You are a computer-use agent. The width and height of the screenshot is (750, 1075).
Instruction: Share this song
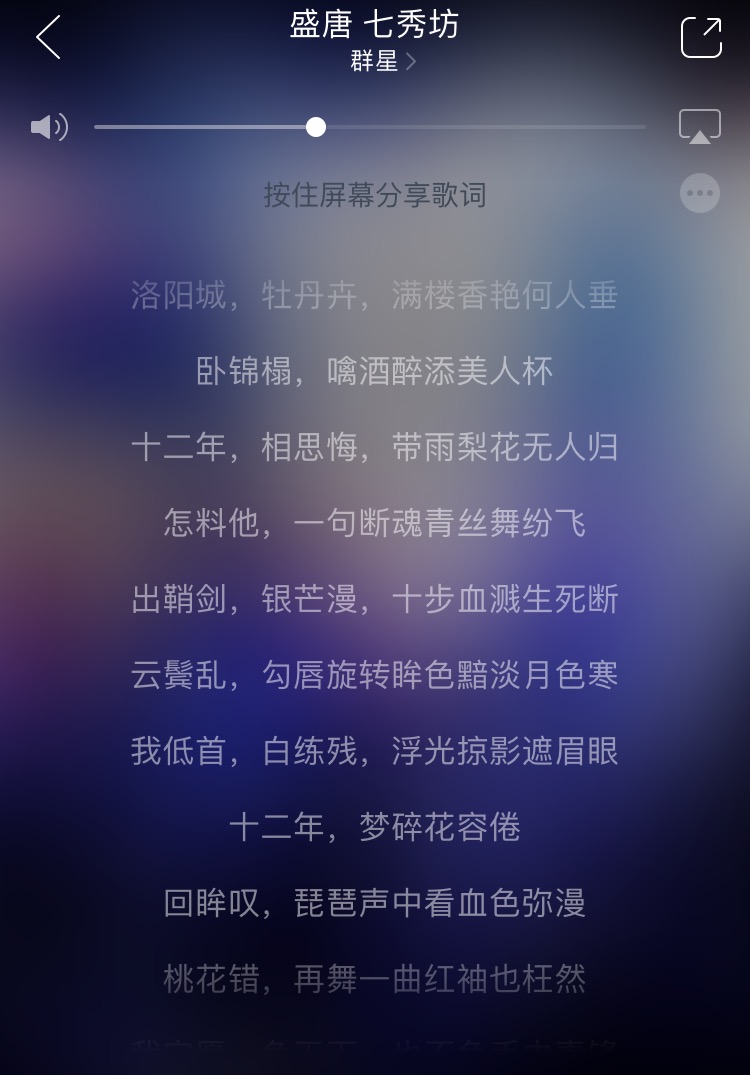(x=701, y=38)
